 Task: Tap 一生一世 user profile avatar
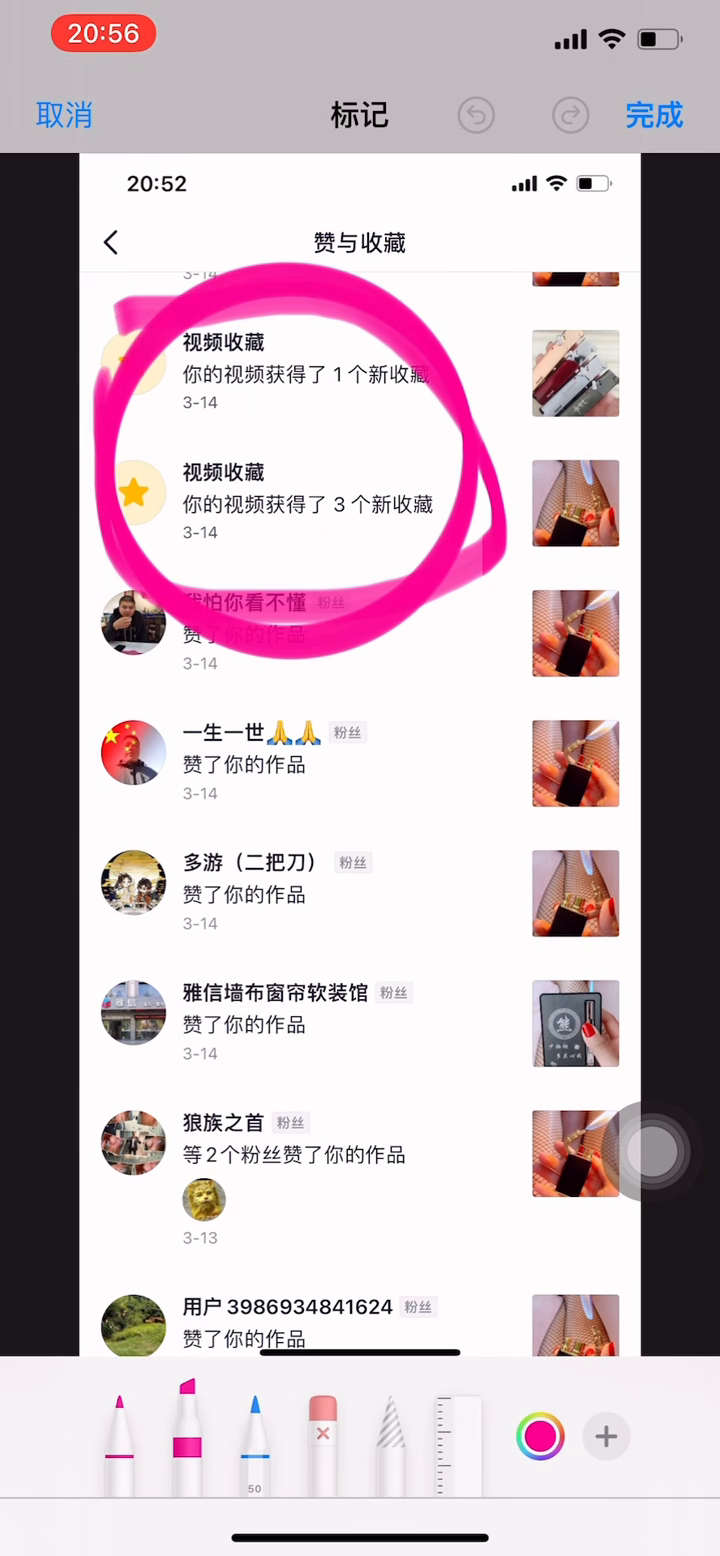pos(133,752)
